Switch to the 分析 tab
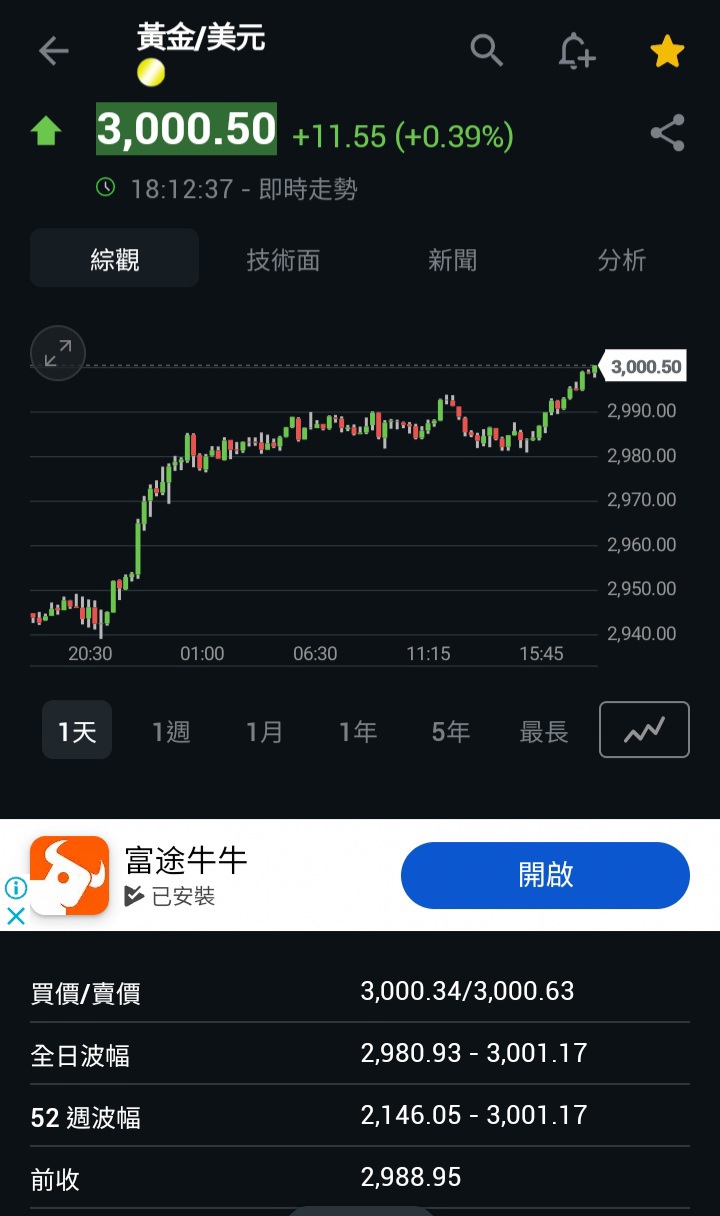Image resolution: width=720 pixels, height=1216 pixels. 622,260
